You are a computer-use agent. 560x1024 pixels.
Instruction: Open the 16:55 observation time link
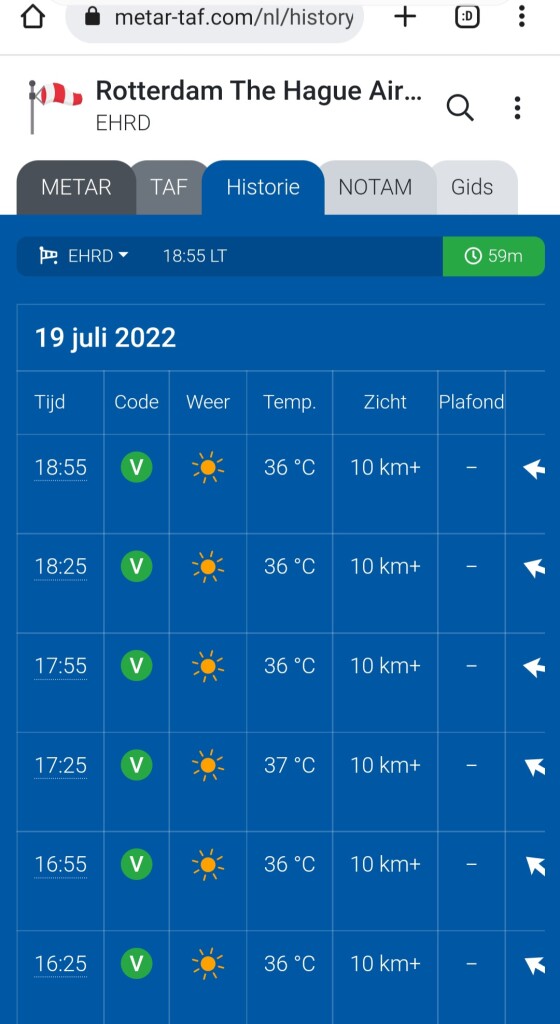point(61,865)
